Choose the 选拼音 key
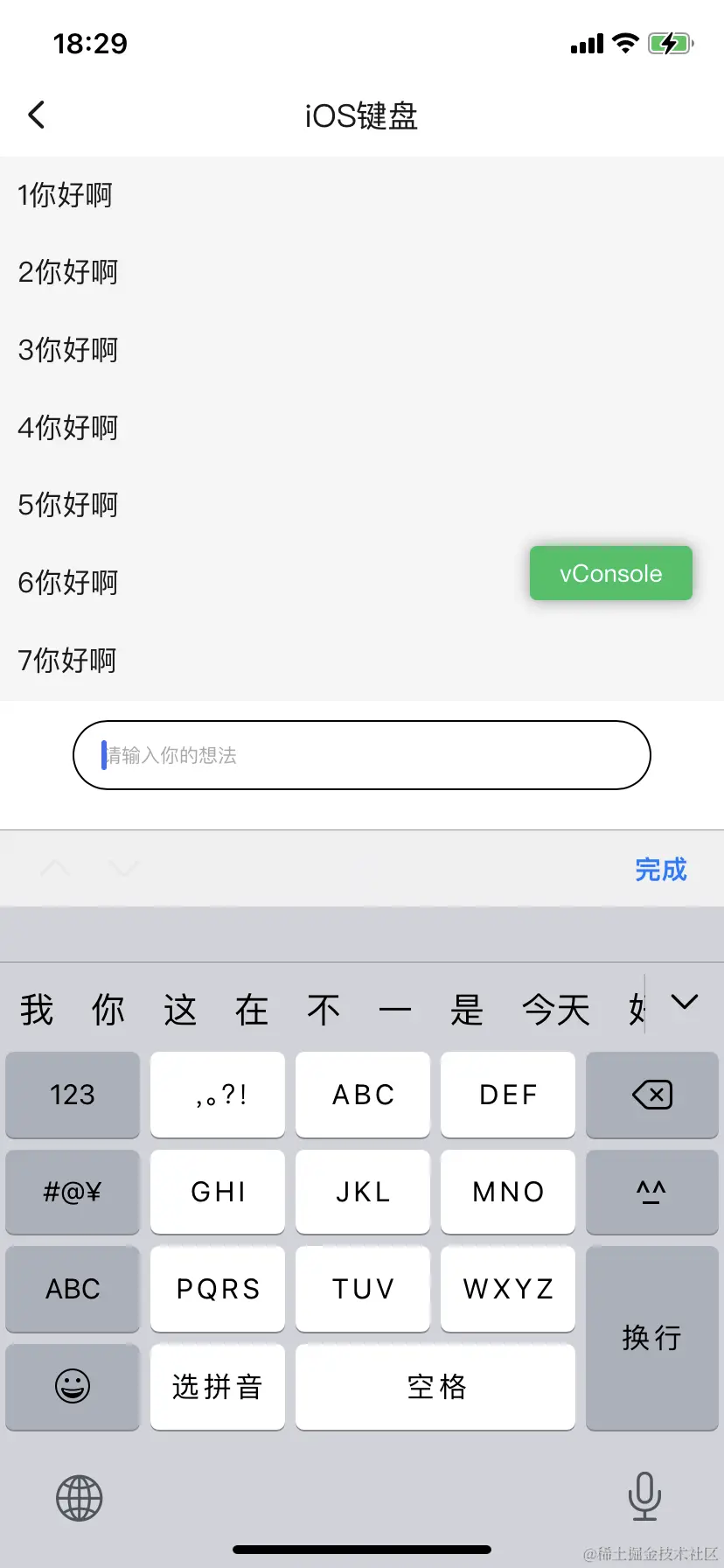Viewport: 724px width, 1568px height. [218, 1386]
